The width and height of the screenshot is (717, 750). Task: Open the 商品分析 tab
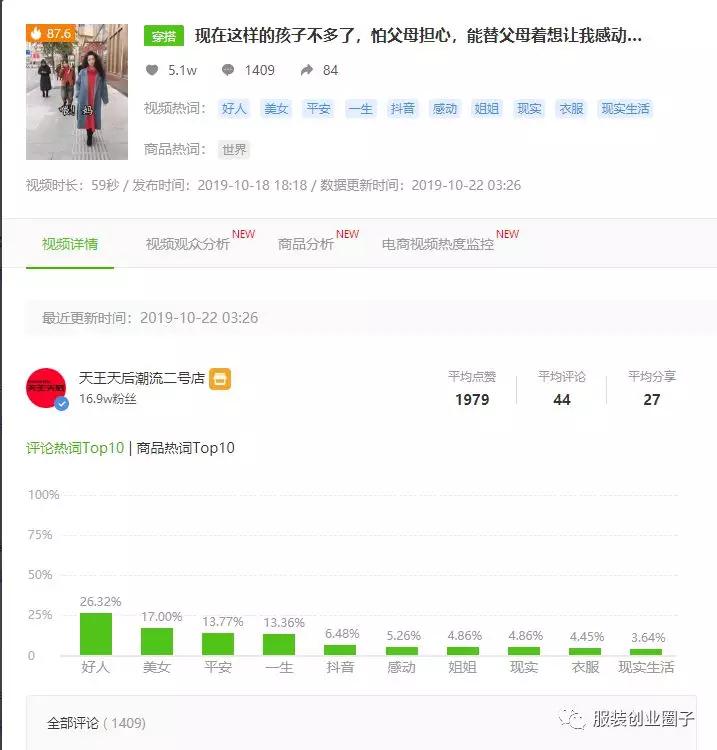click(x=306, y=244)
